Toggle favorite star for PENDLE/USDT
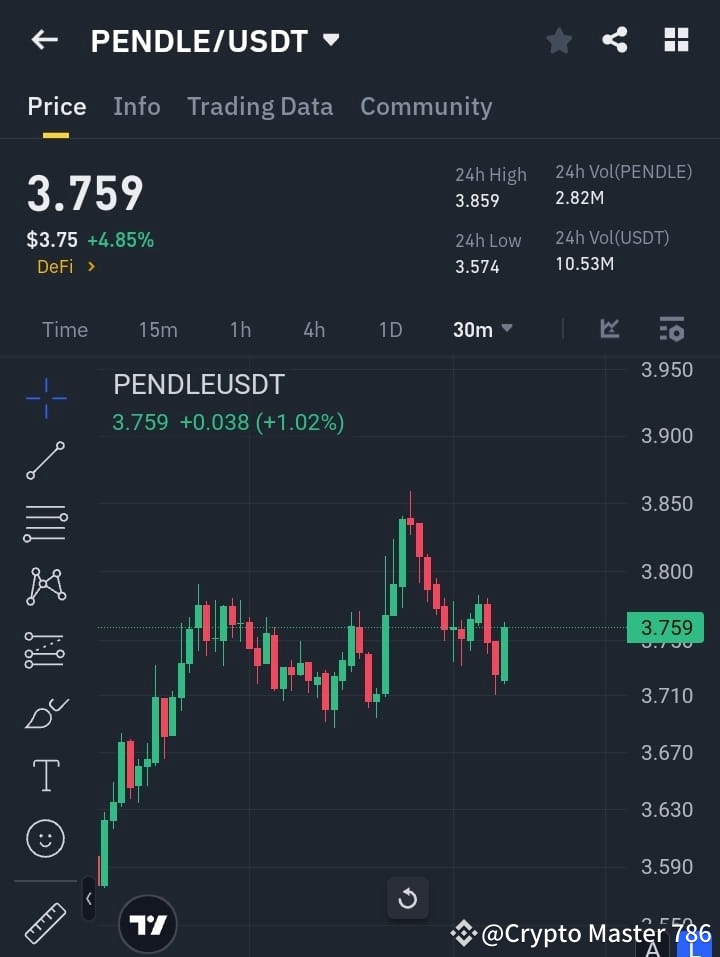The width and height of the screenshot is (720, 957). [558, 40]
